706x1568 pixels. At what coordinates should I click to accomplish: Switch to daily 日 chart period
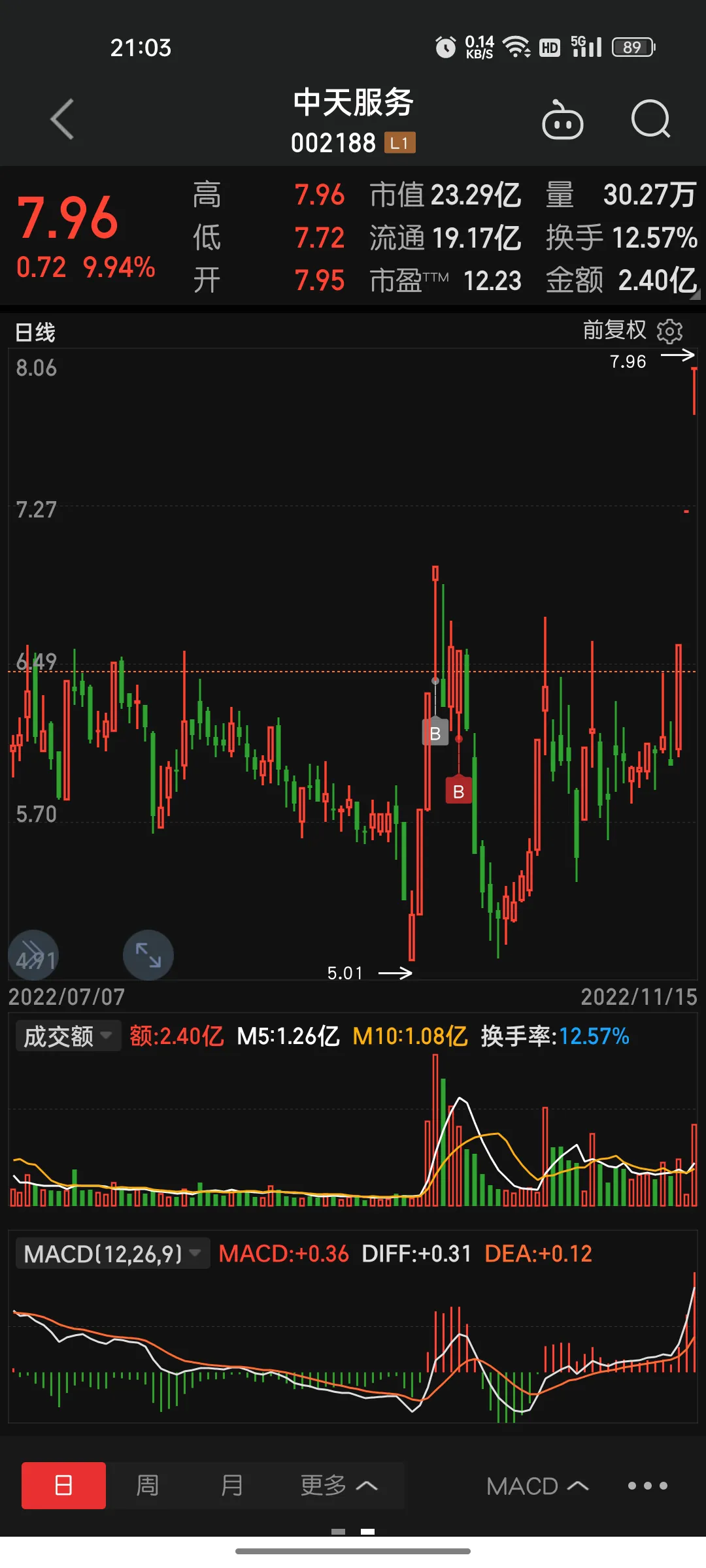click(x=63, y=1486)
